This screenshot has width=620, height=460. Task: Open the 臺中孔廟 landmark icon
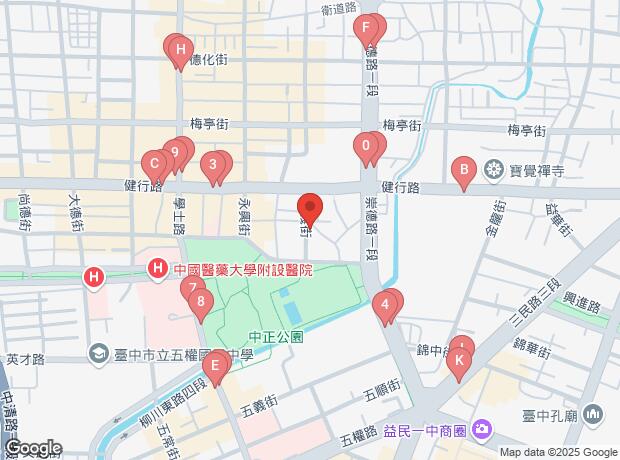pos(595,412)
